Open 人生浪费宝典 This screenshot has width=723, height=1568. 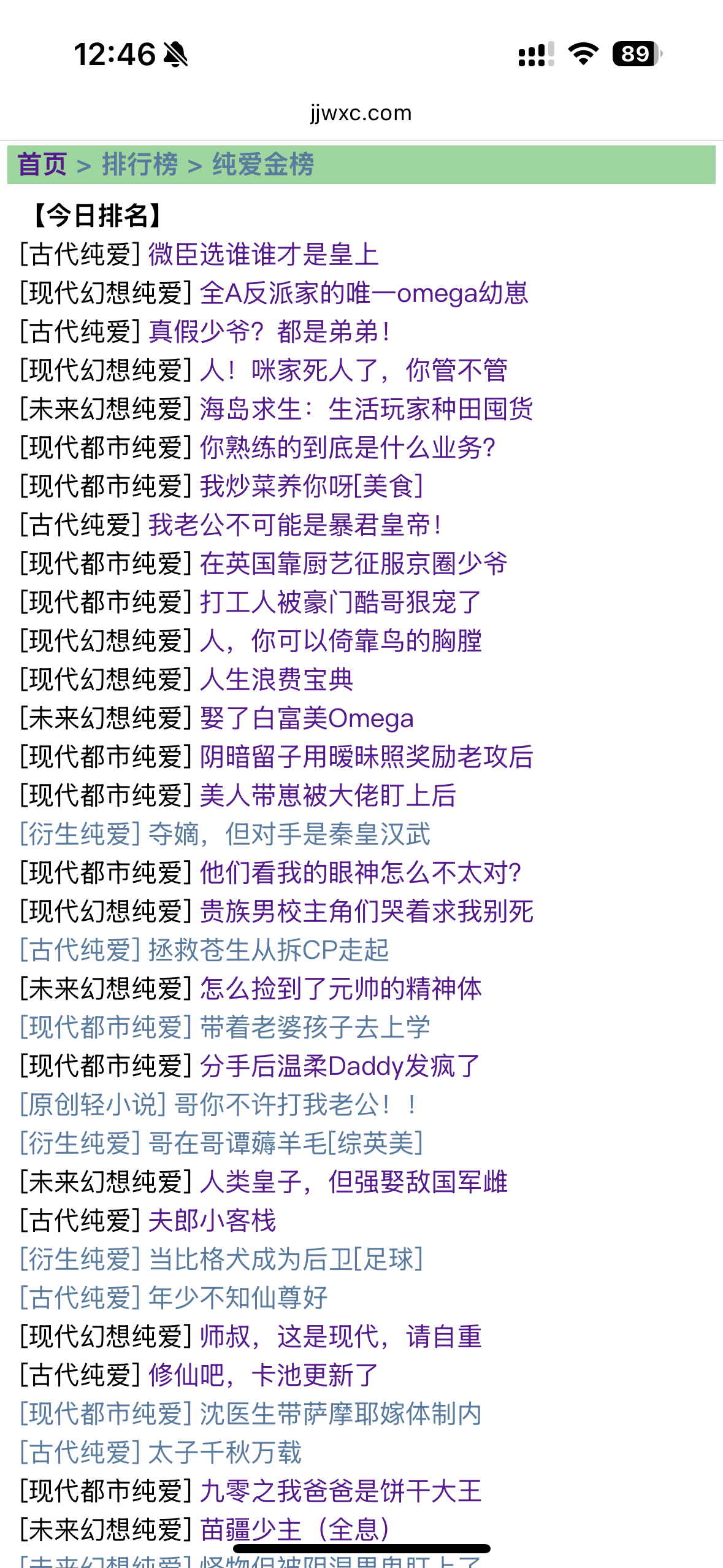pos(277,680)
